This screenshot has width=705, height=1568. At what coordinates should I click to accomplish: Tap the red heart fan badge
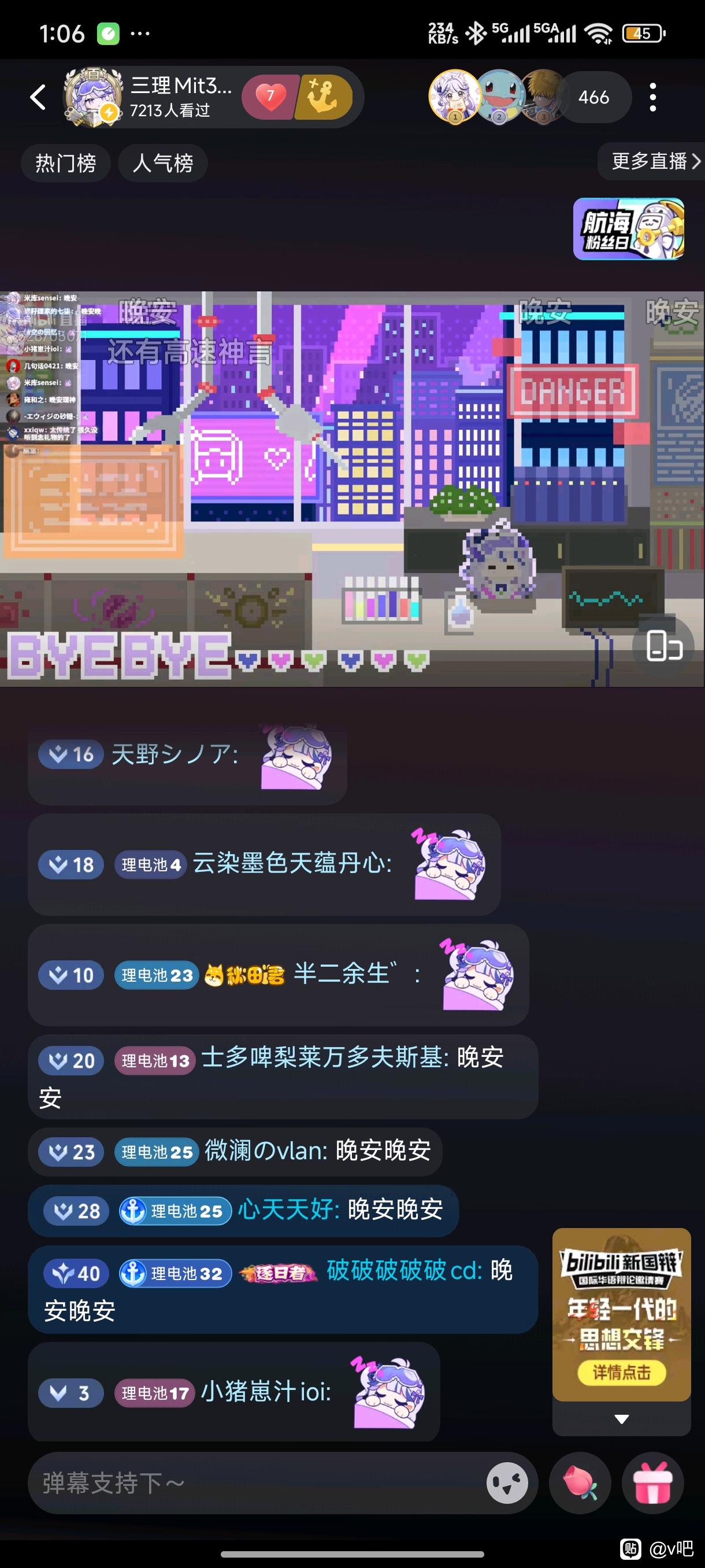[270, 97]
